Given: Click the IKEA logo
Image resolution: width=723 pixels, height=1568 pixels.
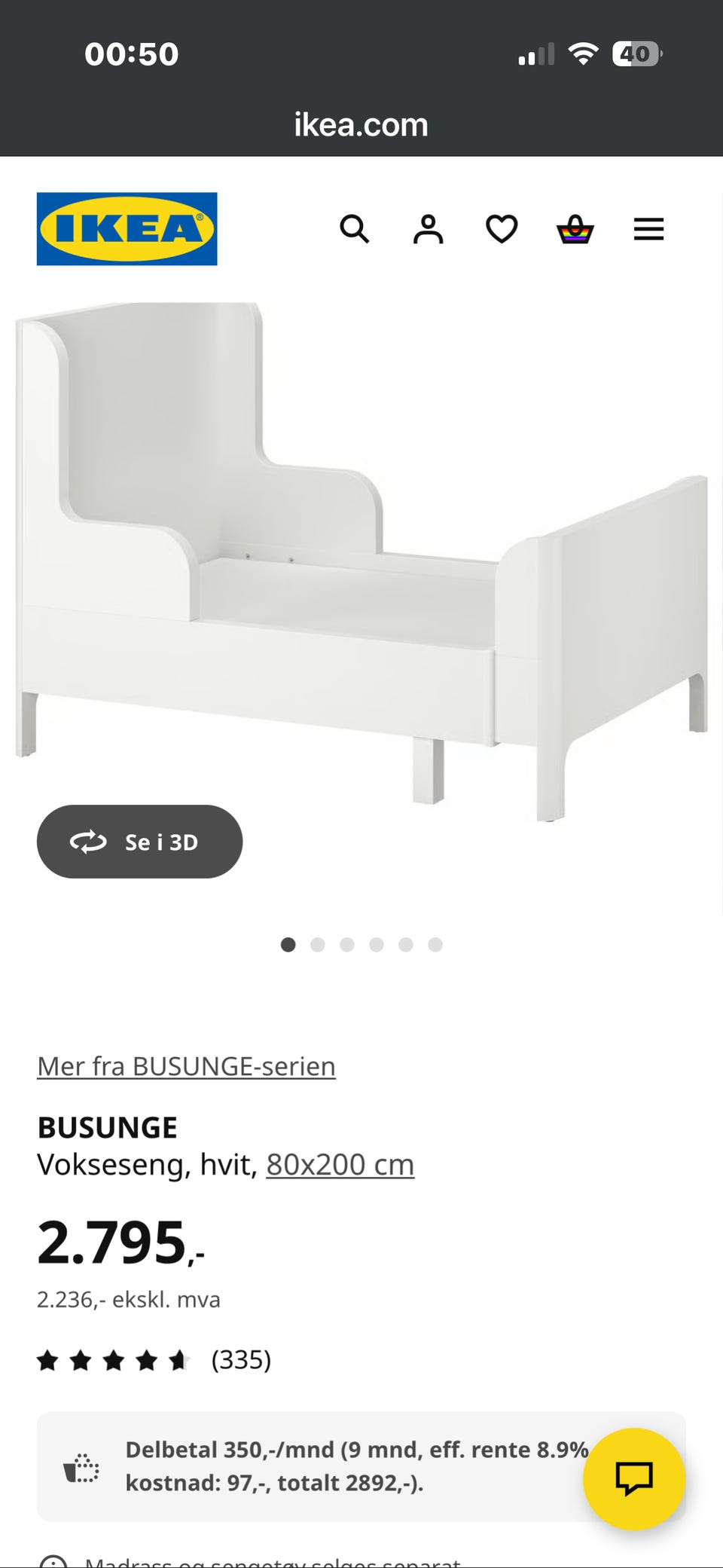Looking at the screenshot, I should coord(126,229).
